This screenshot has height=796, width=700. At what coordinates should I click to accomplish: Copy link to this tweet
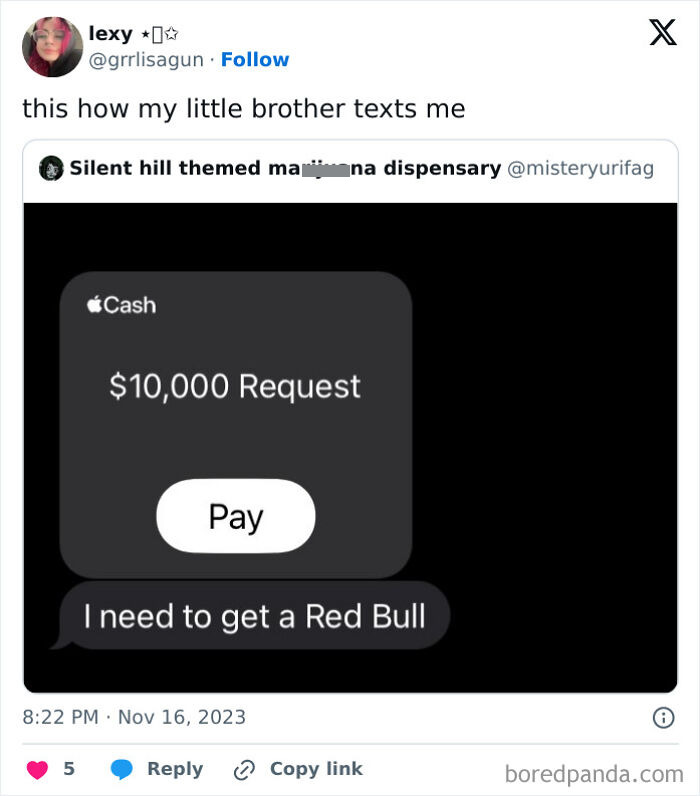[298, 770]
